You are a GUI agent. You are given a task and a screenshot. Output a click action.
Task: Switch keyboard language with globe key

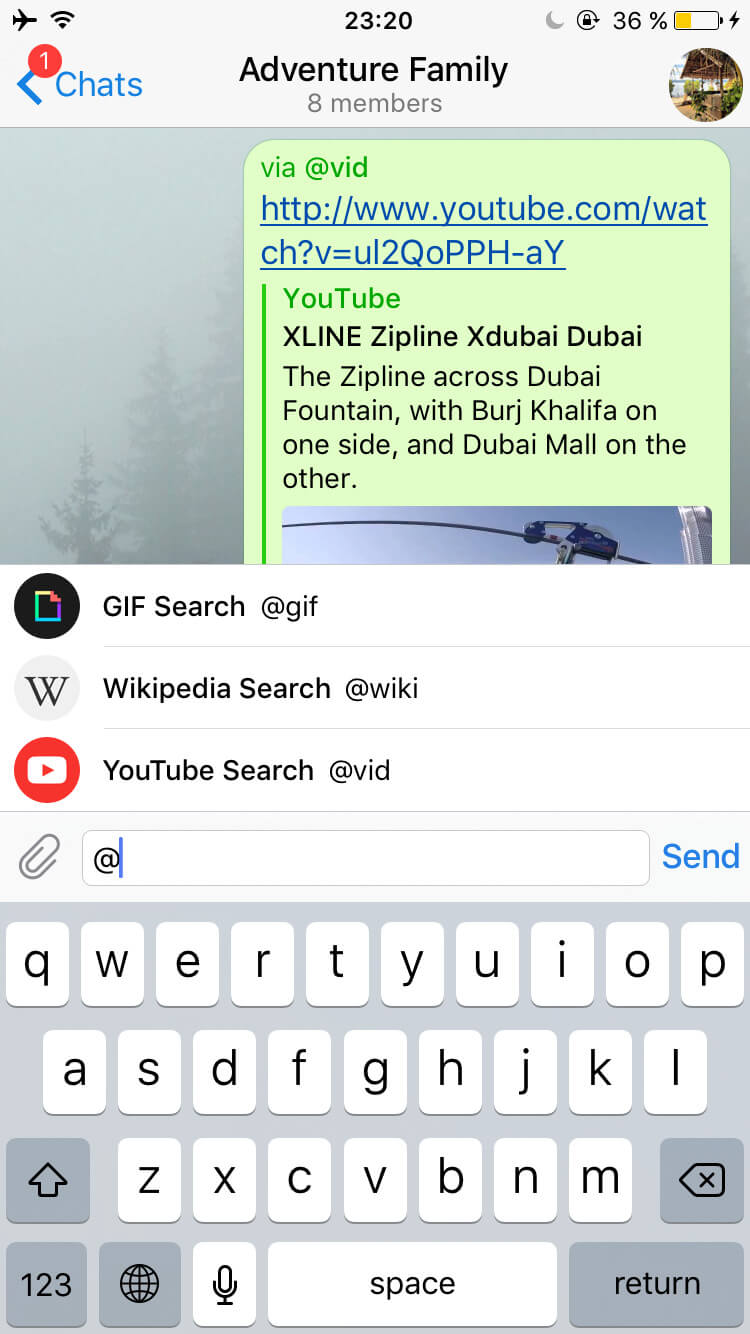coord(140,1284)
